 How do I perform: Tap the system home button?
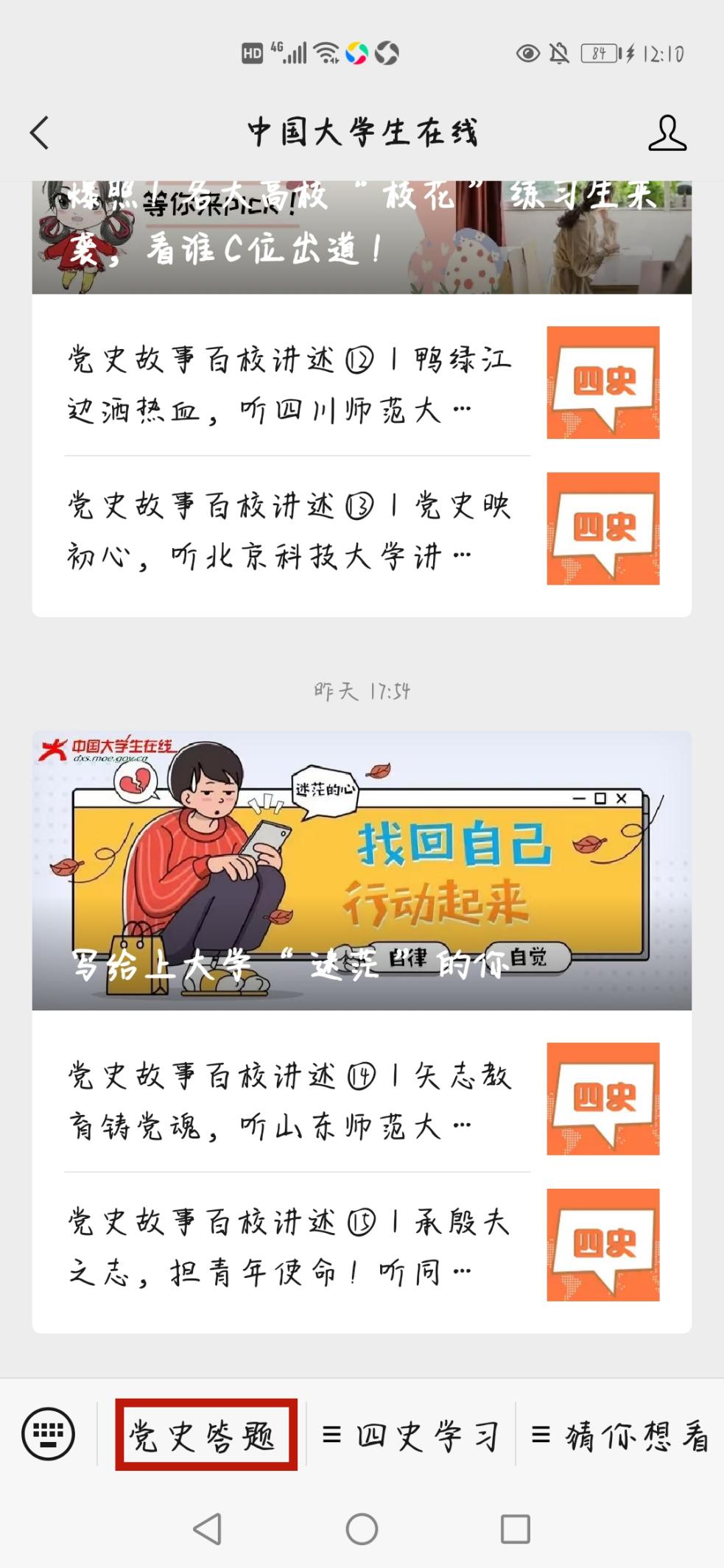(362, 1529)
